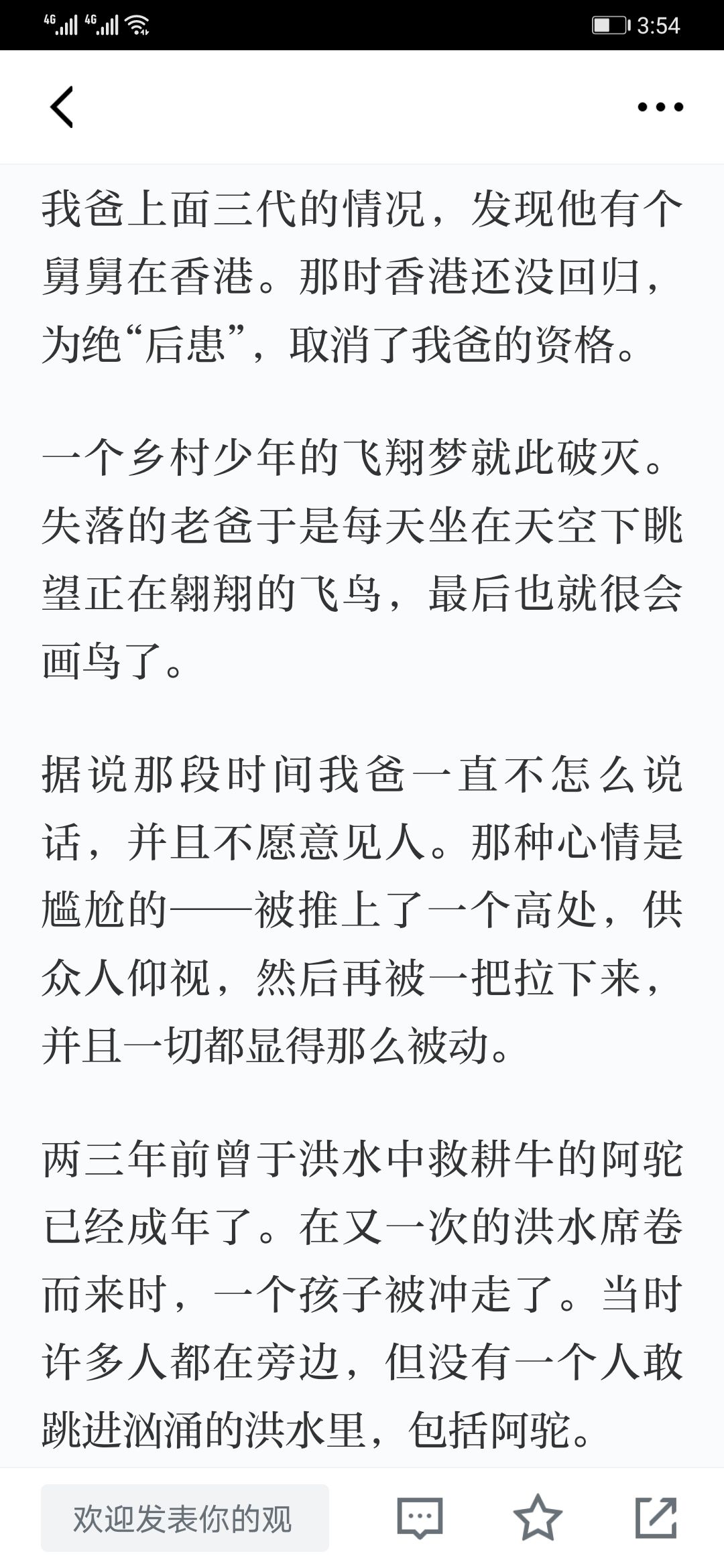The image size is (724, 1568).
Task: Go back using the top-left arrow
Action: coord(61,107)
